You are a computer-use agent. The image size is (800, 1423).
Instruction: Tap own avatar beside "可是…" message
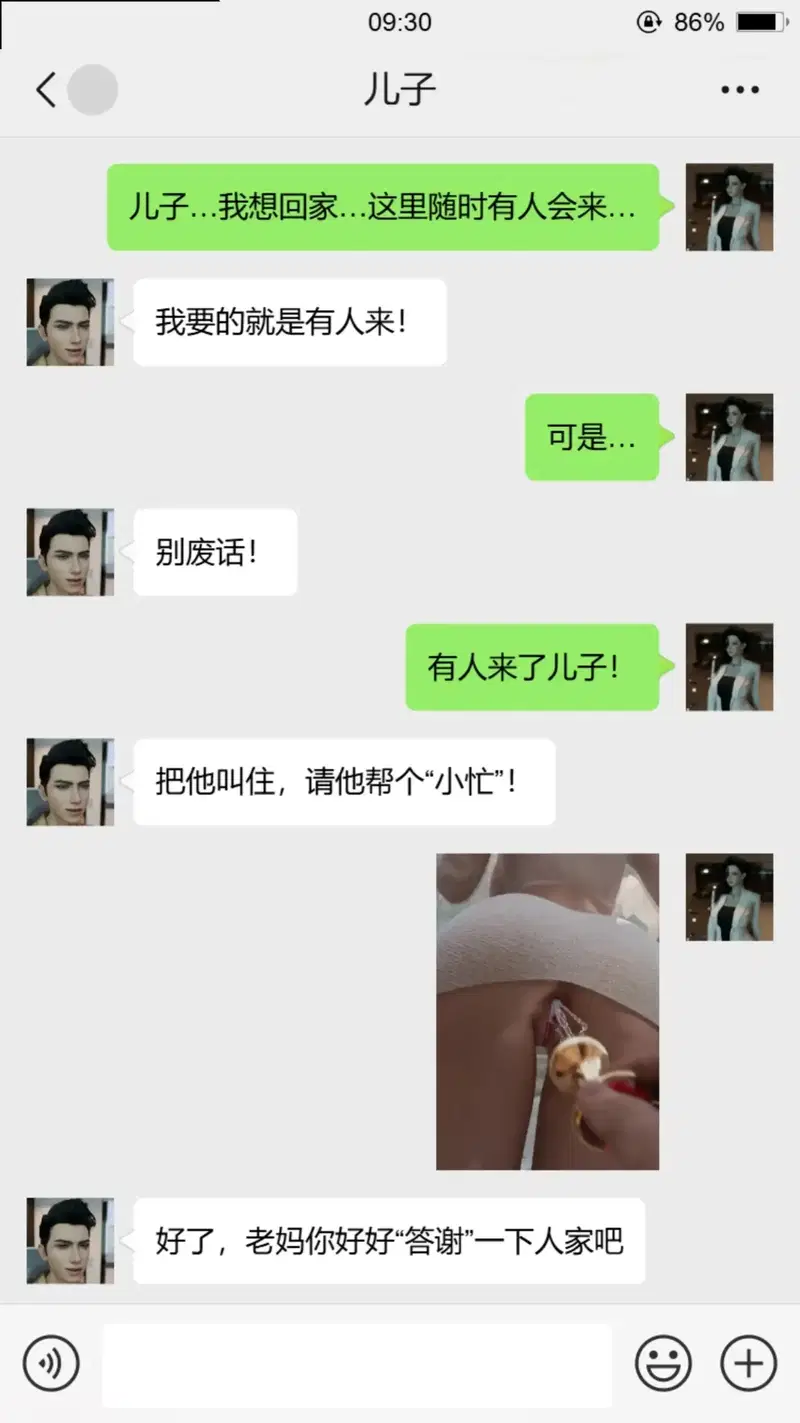point(729,437)
